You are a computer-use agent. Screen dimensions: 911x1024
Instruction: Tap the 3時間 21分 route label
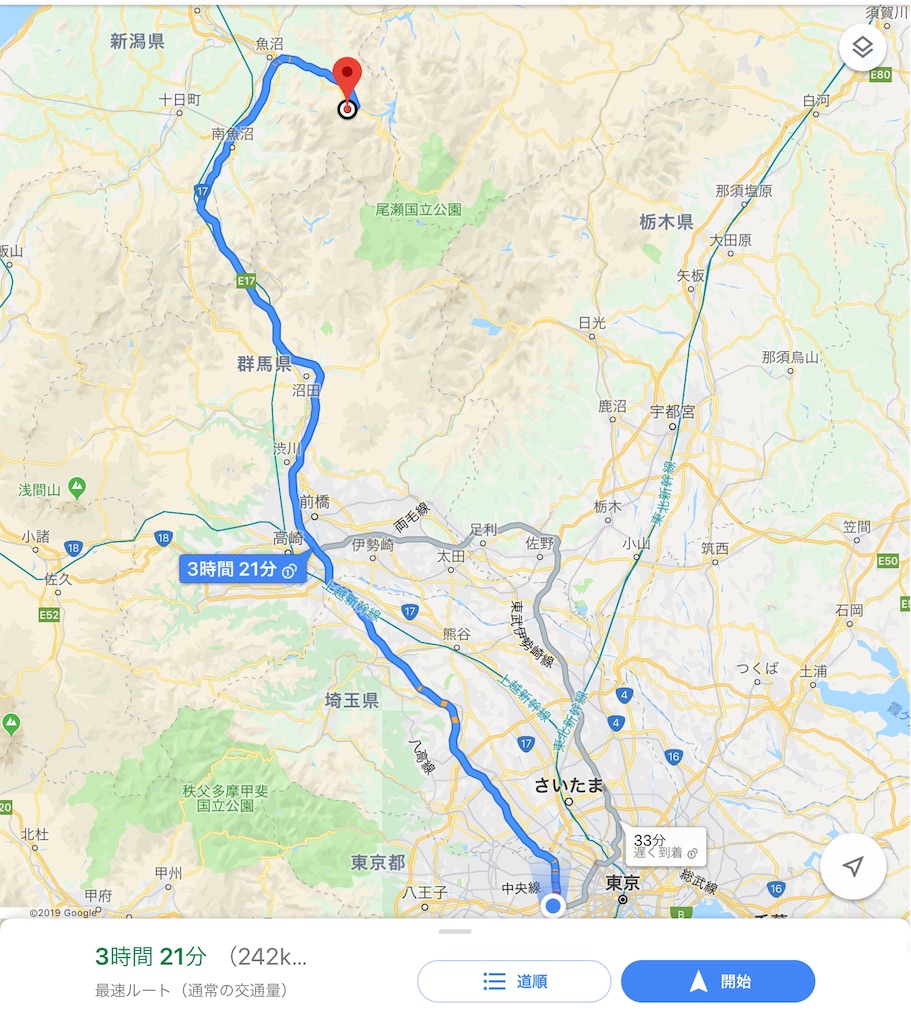pyautogui.click(x=242, y=569)
